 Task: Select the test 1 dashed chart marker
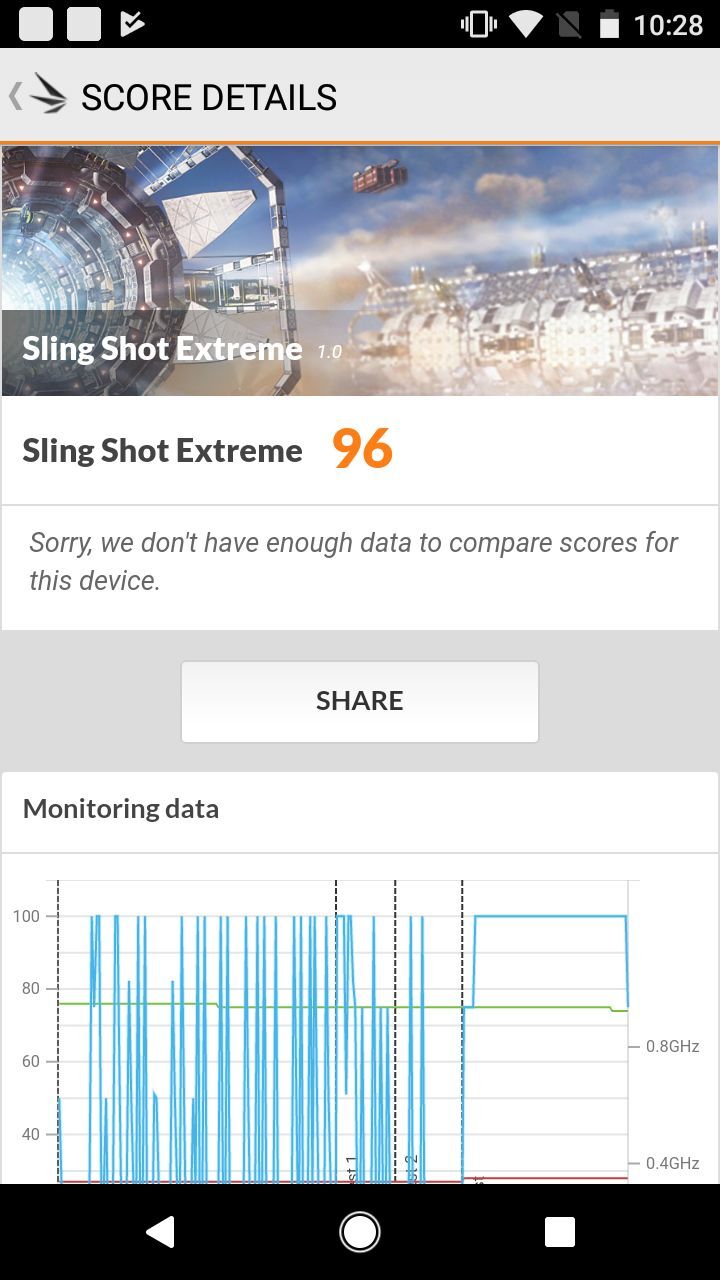pos(338,1020)
